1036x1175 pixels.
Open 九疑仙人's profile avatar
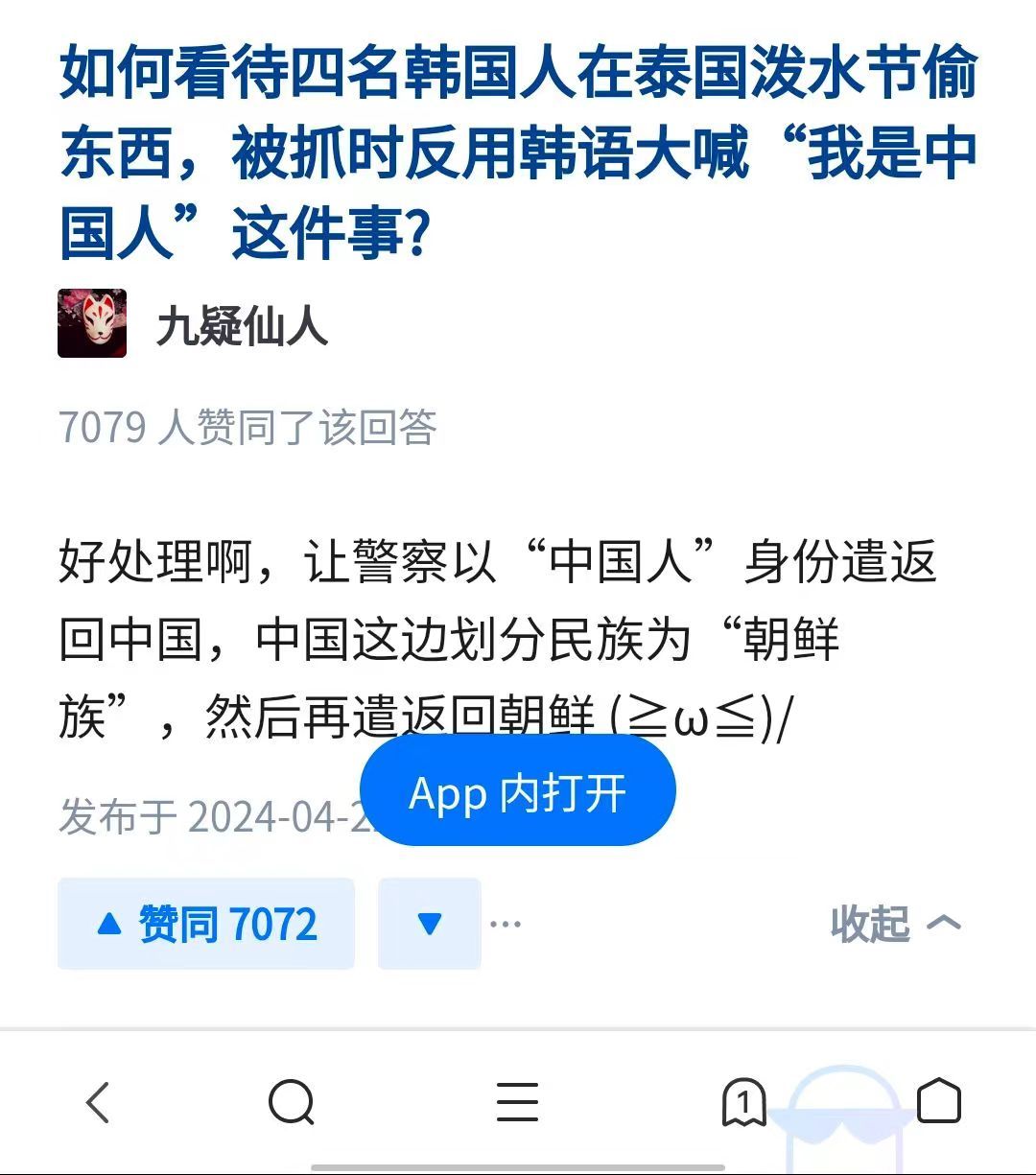click(x=92, y=324)
